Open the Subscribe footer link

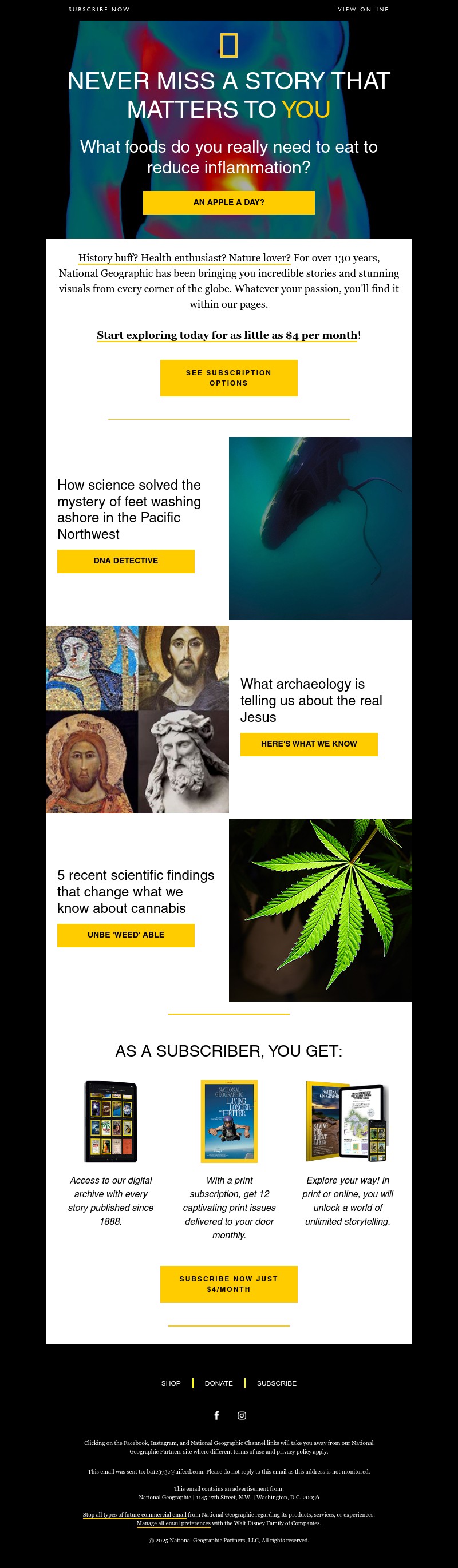(277, 1384)
